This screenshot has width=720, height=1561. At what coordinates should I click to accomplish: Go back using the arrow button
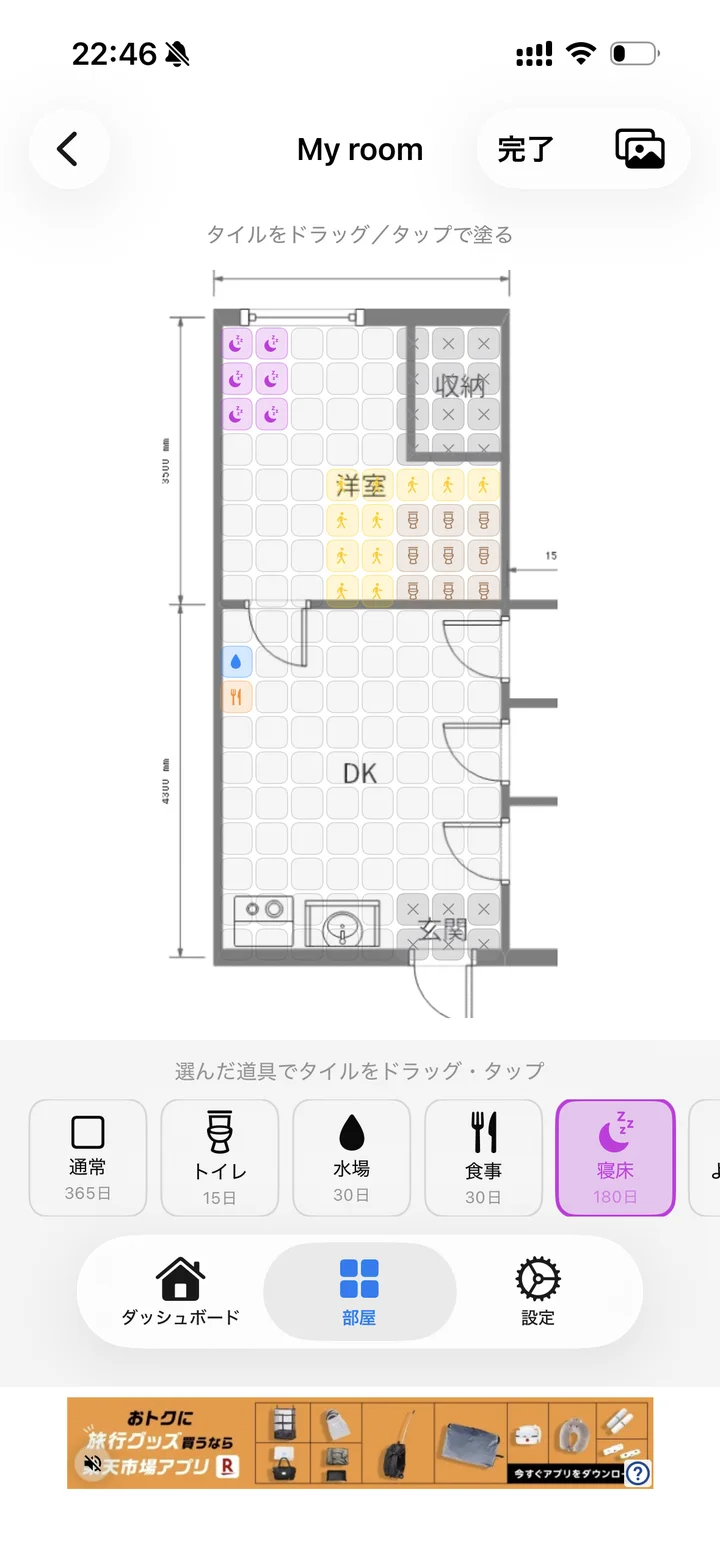tap(68, 149)
